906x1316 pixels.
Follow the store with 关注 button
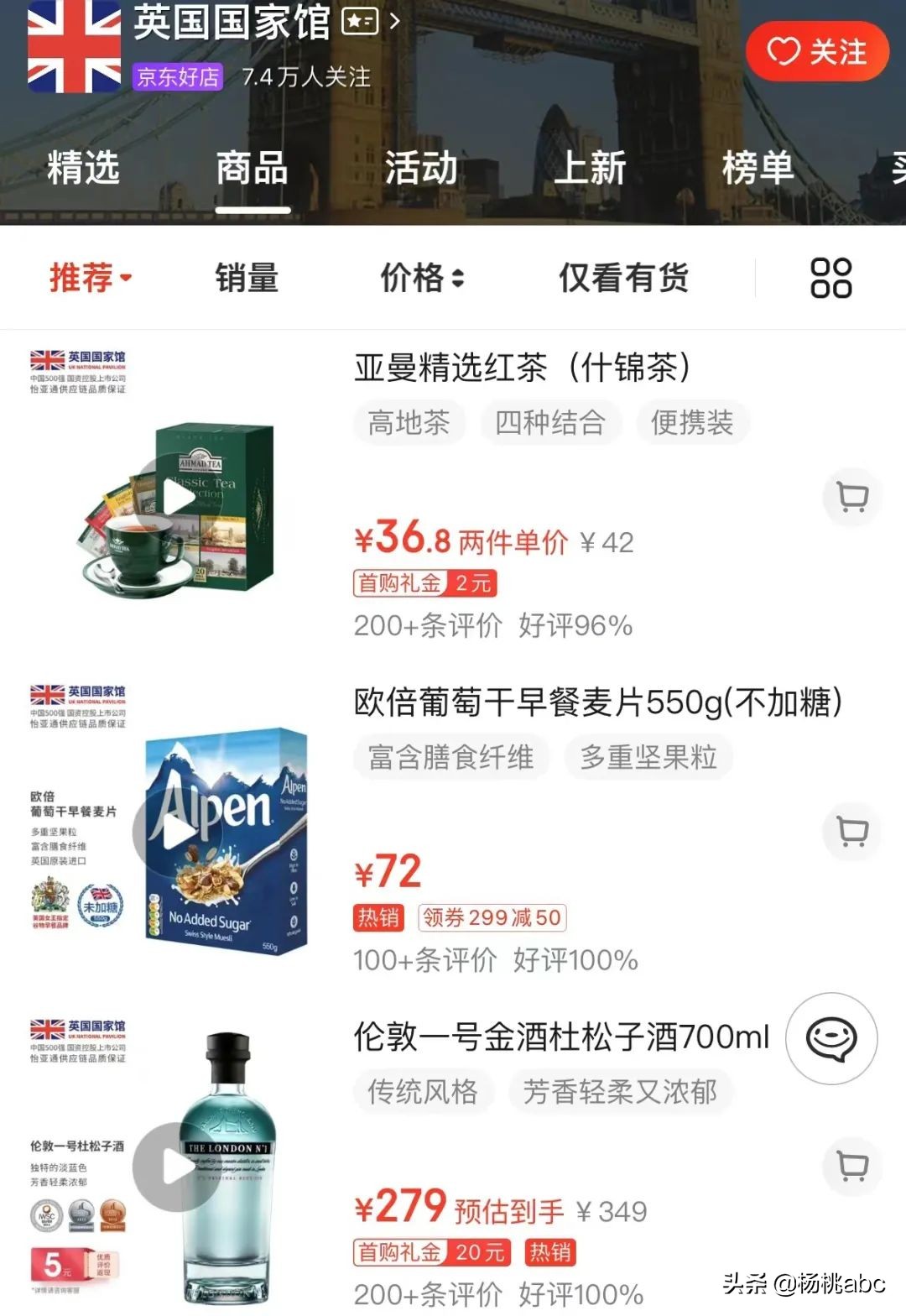pos(817,51)
